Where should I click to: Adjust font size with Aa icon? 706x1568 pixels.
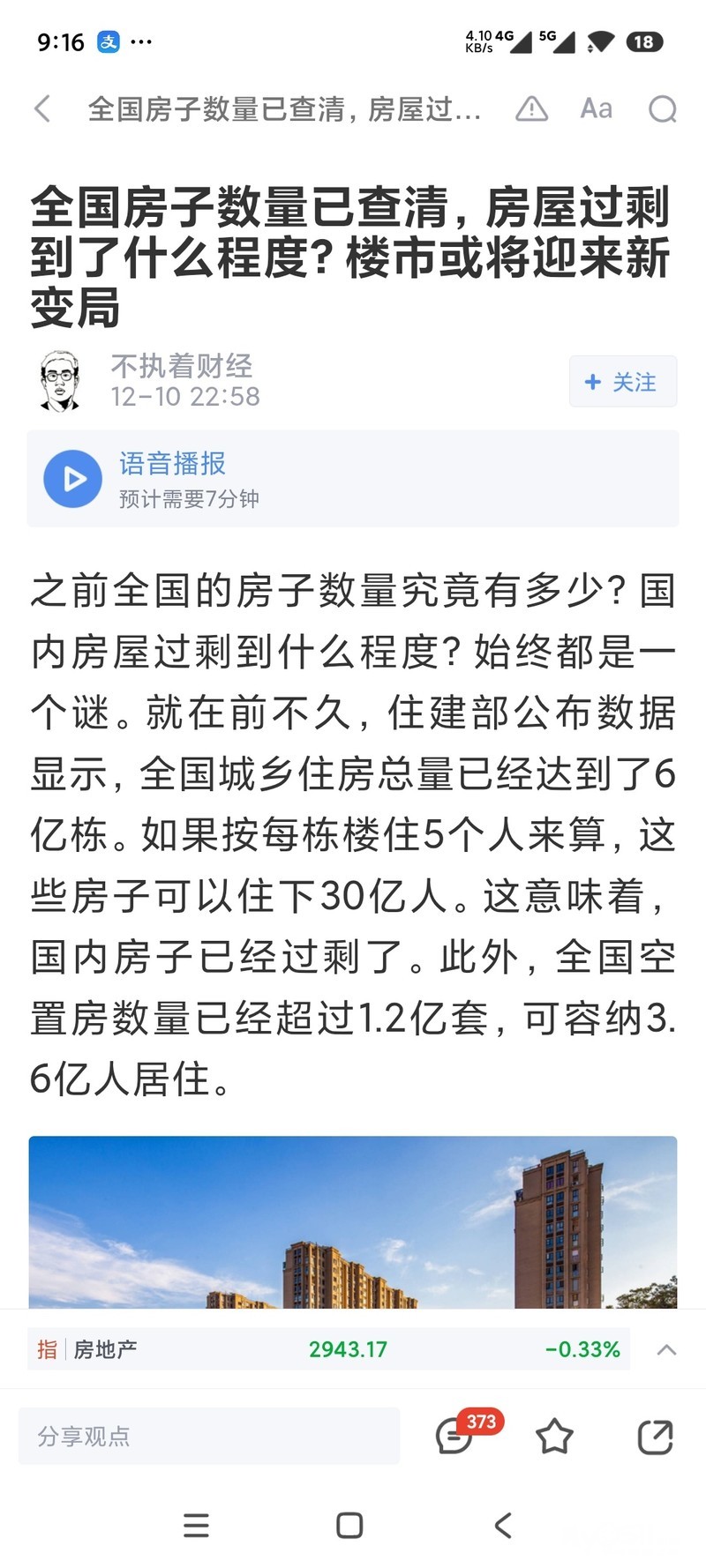click(596, 109)
